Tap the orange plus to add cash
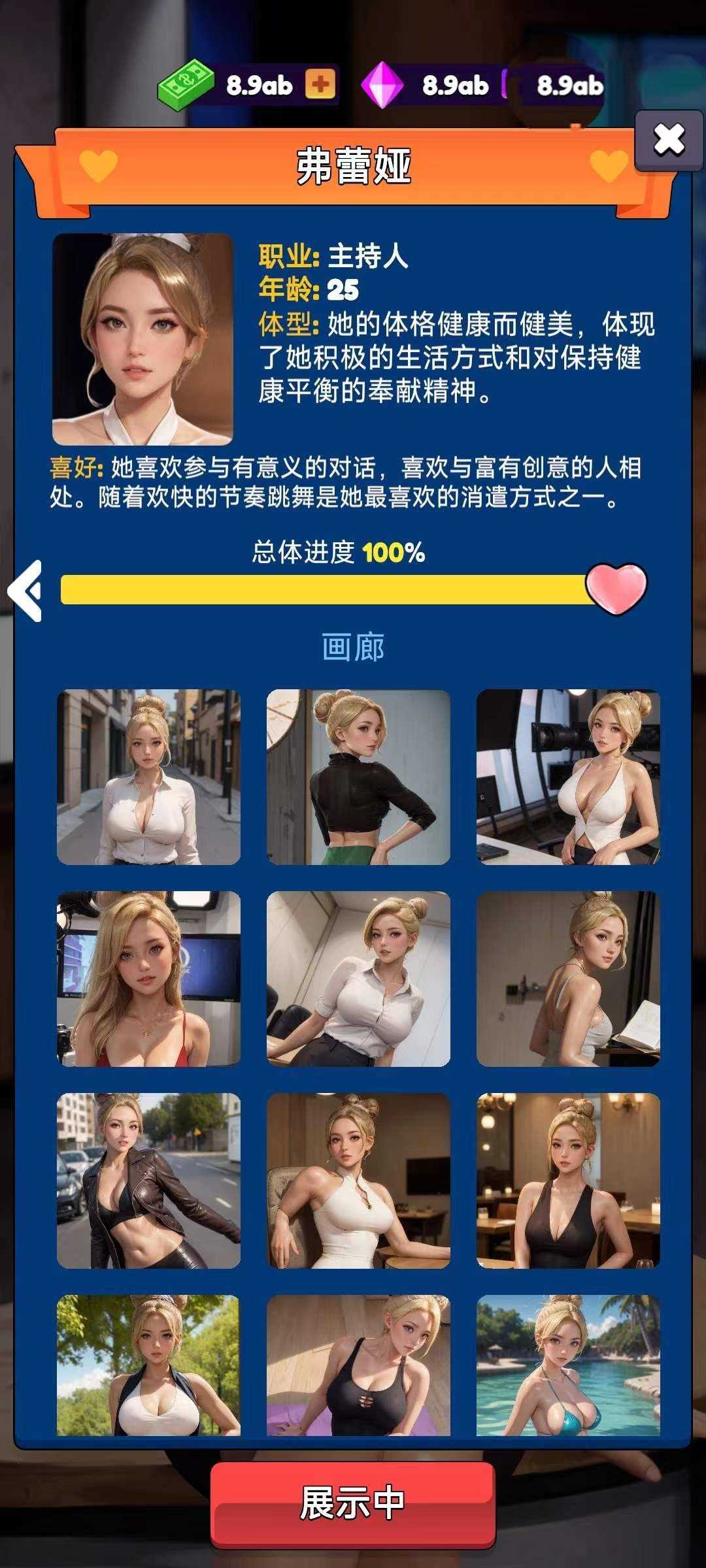The image size is (706, 1568). pos(320,85)
